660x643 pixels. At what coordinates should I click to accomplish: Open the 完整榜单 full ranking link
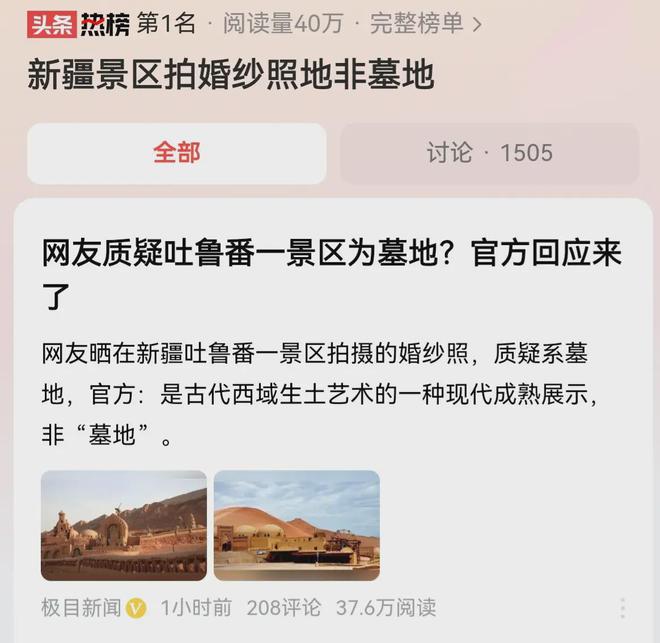(426, 23)
